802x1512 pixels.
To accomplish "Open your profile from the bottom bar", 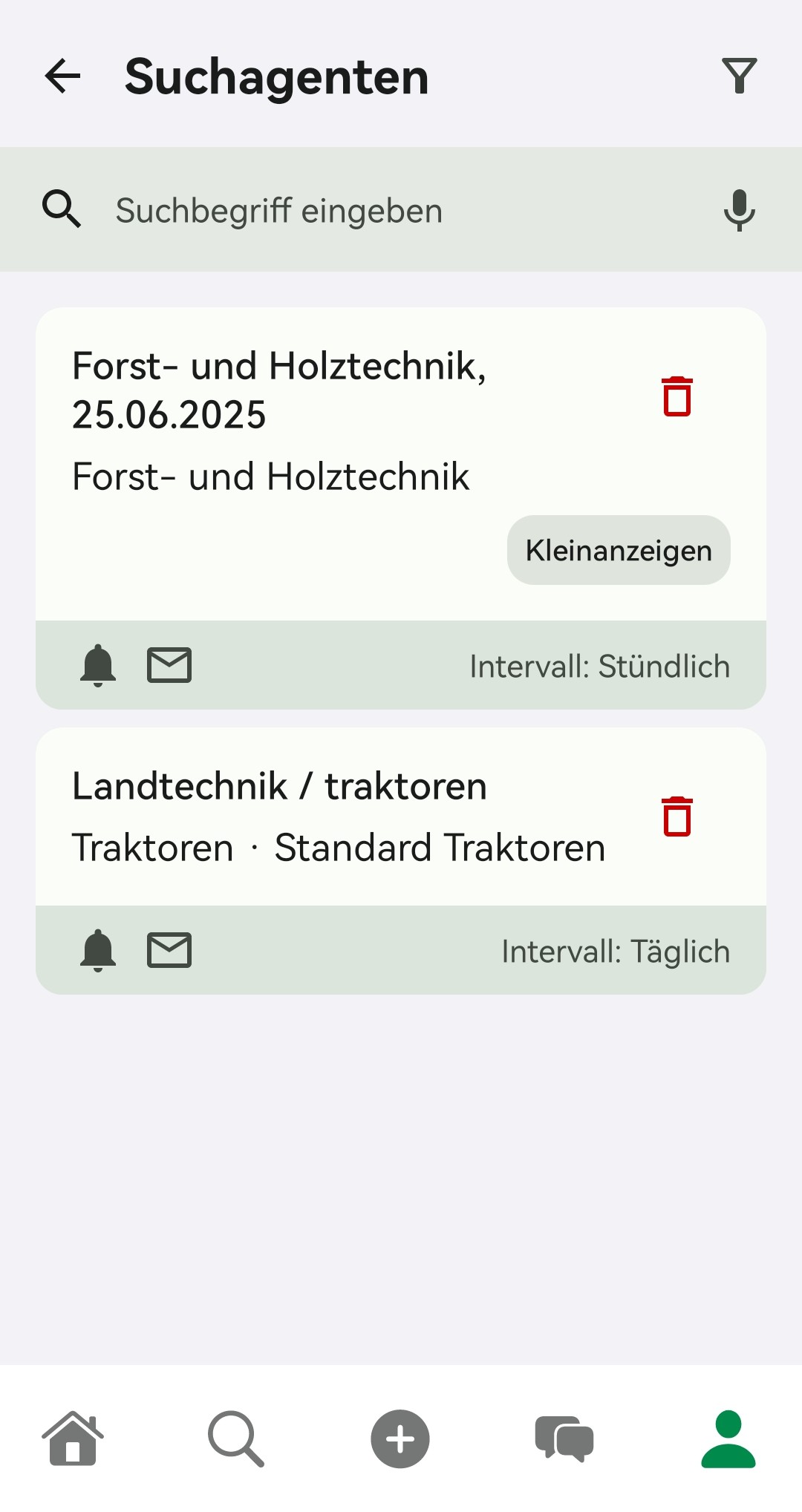I will tap(727, 1439).
